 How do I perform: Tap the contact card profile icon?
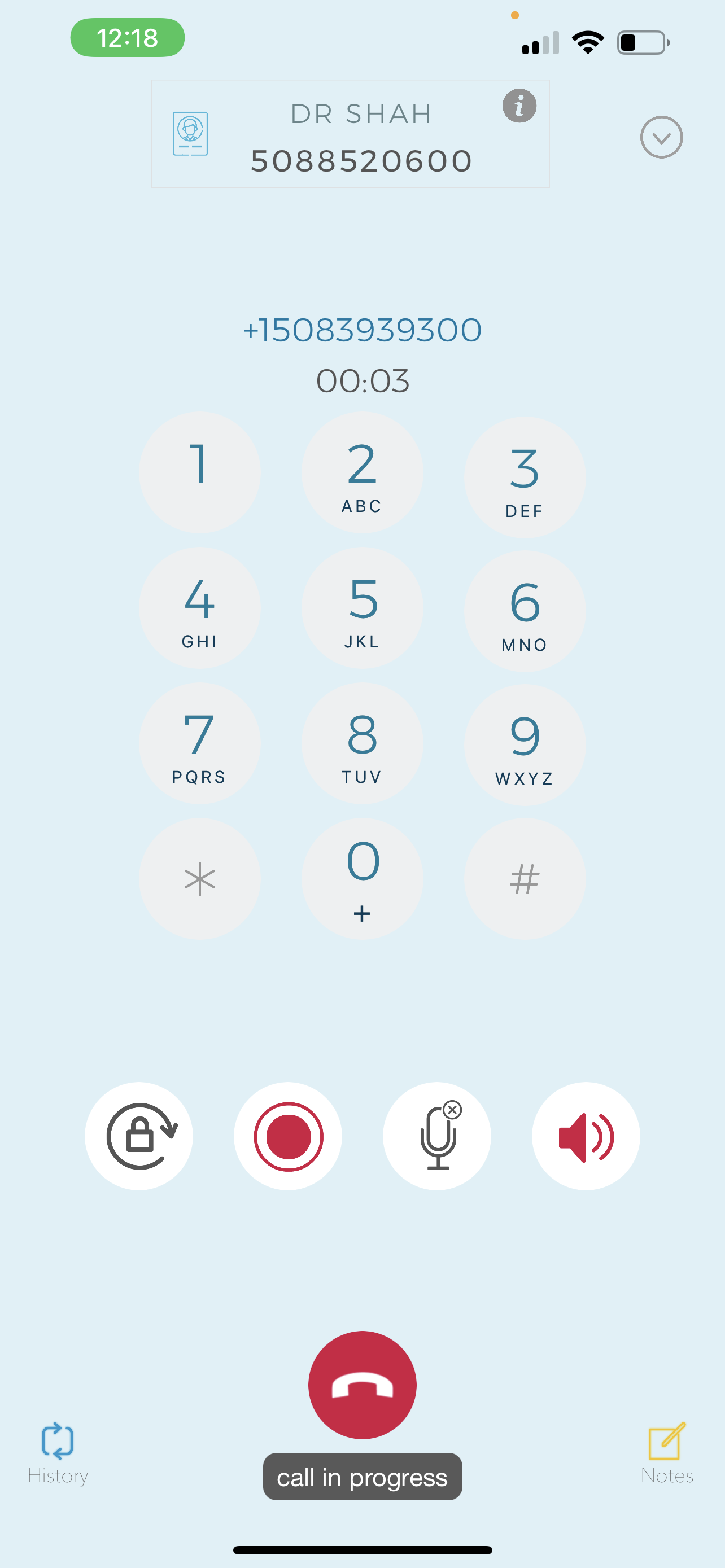coord(190,134)
